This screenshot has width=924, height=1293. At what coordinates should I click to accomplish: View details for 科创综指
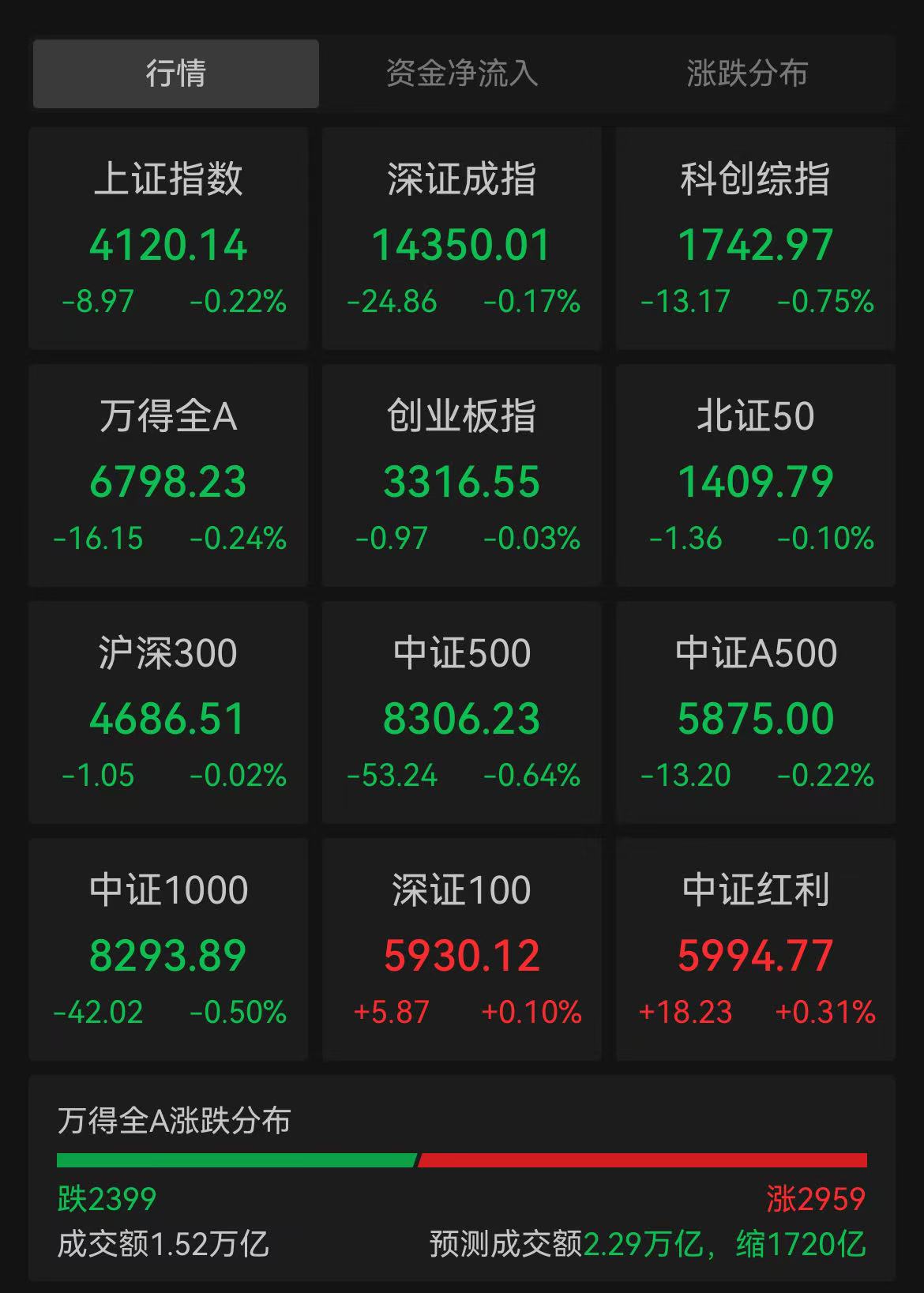click(x=755, y=237)
